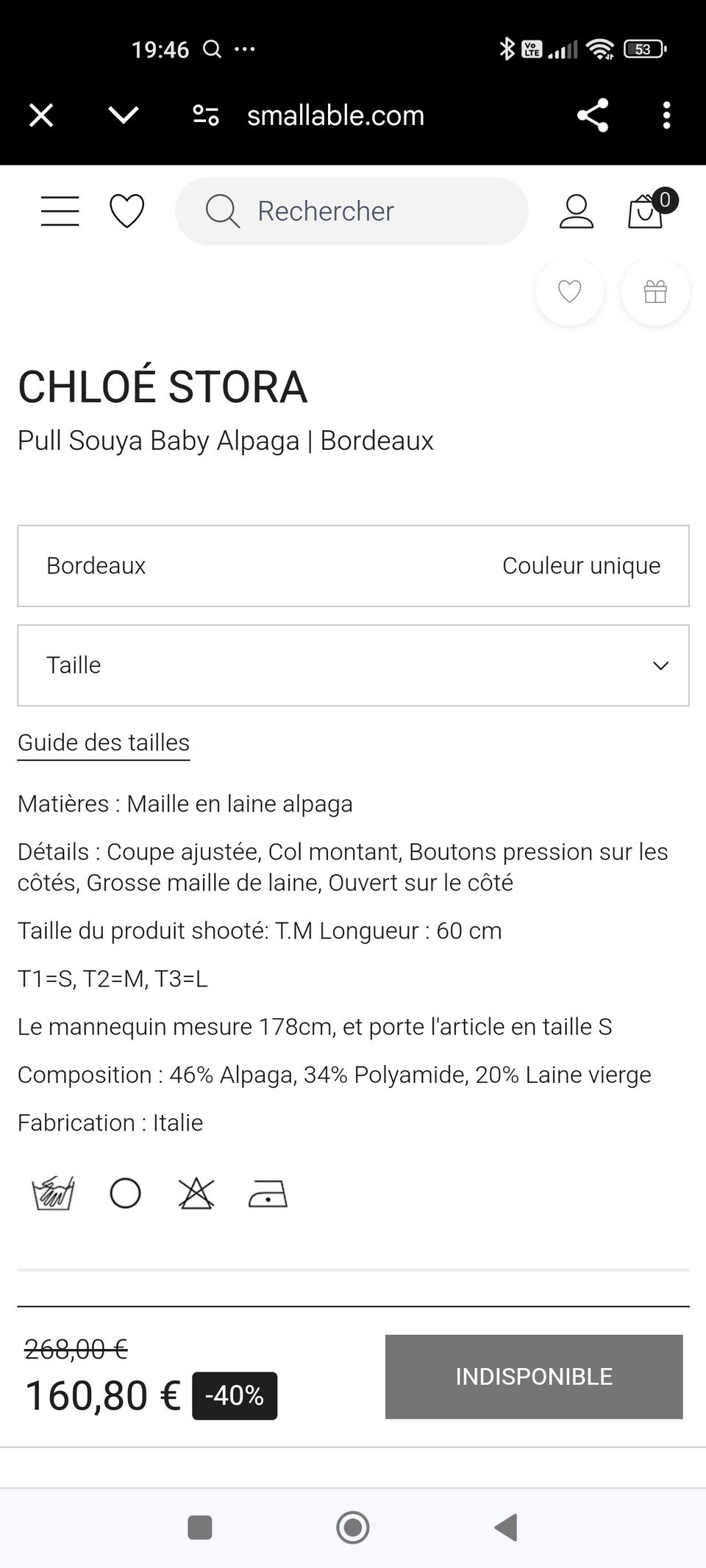Screen dimensions: 706x1568
Task: Tap the search magnifier in the search bar
Action: click(222, 211)
